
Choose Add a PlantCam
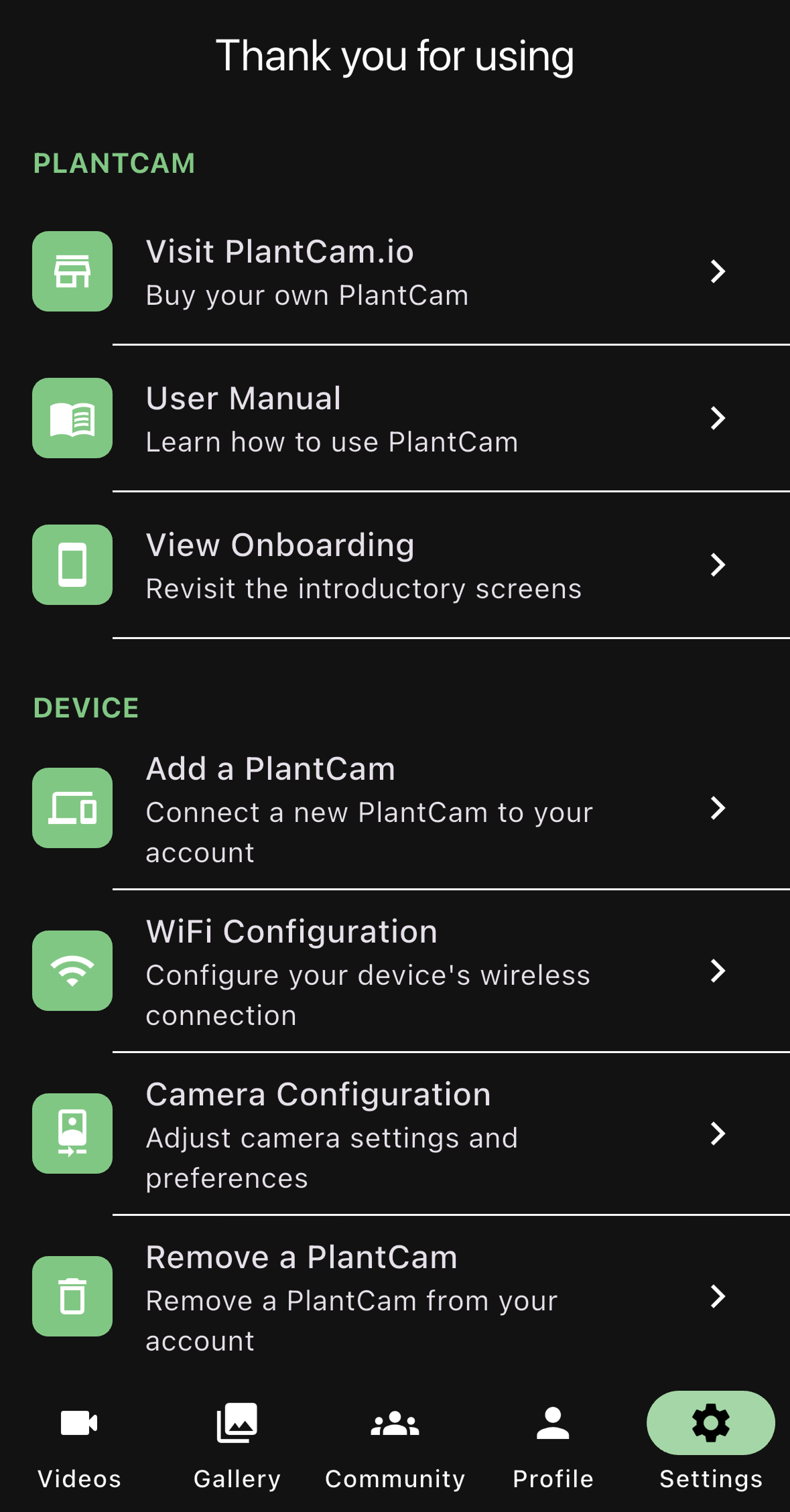(x=395, y=809)
